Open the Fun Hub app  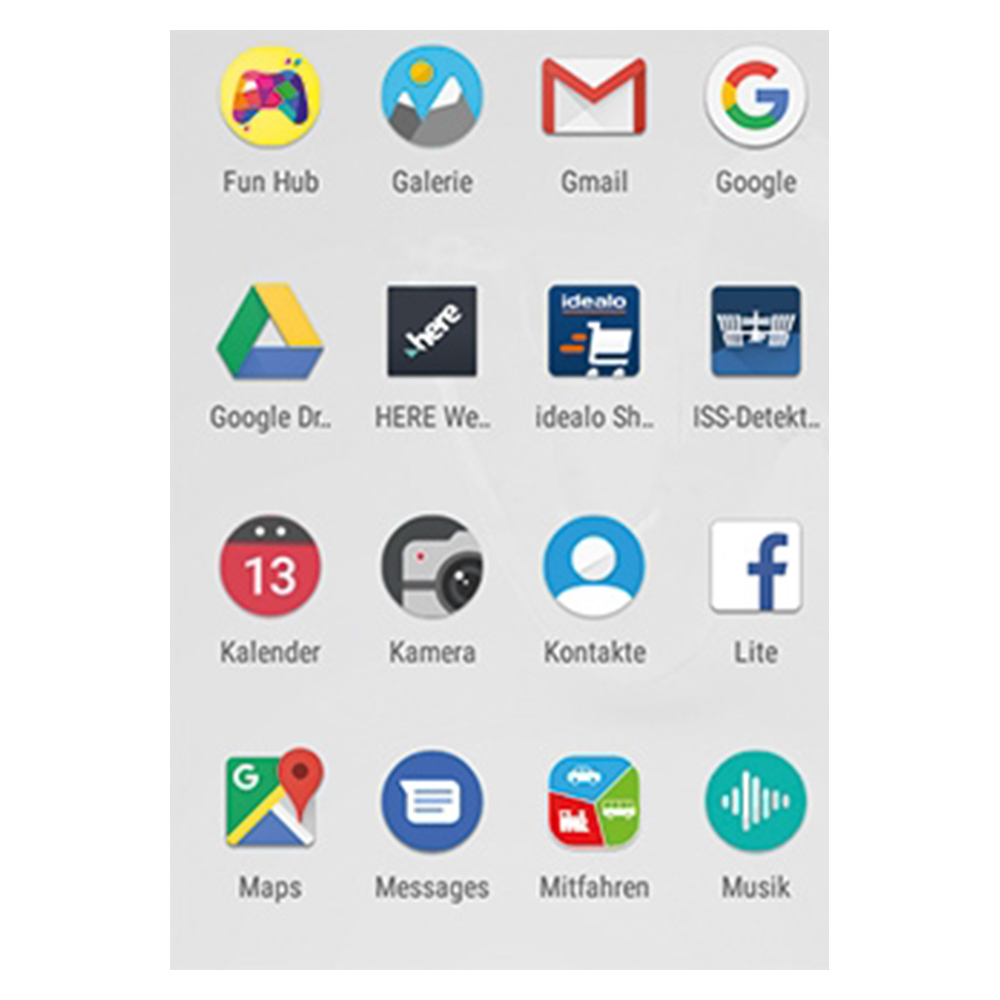click(270, 97)
